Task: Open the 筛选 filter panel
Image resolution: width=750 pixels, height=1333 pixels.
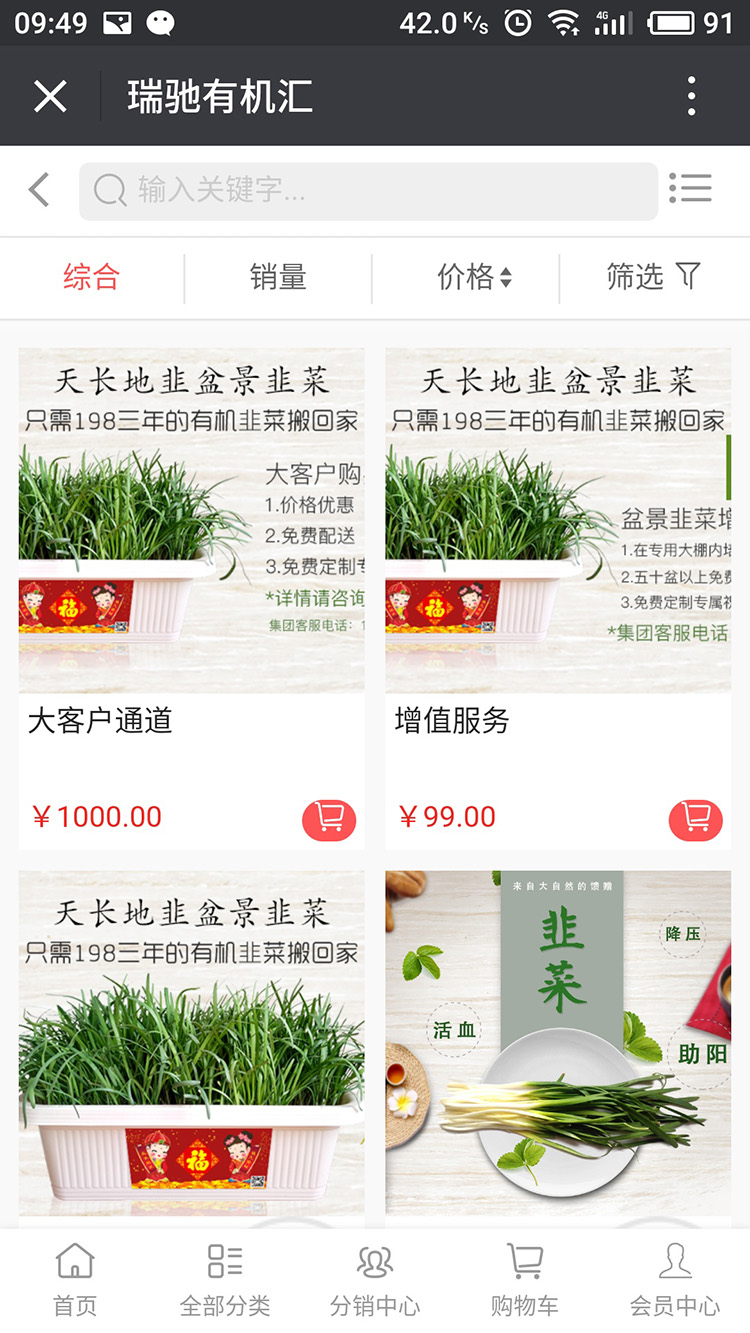Action: 650,277
